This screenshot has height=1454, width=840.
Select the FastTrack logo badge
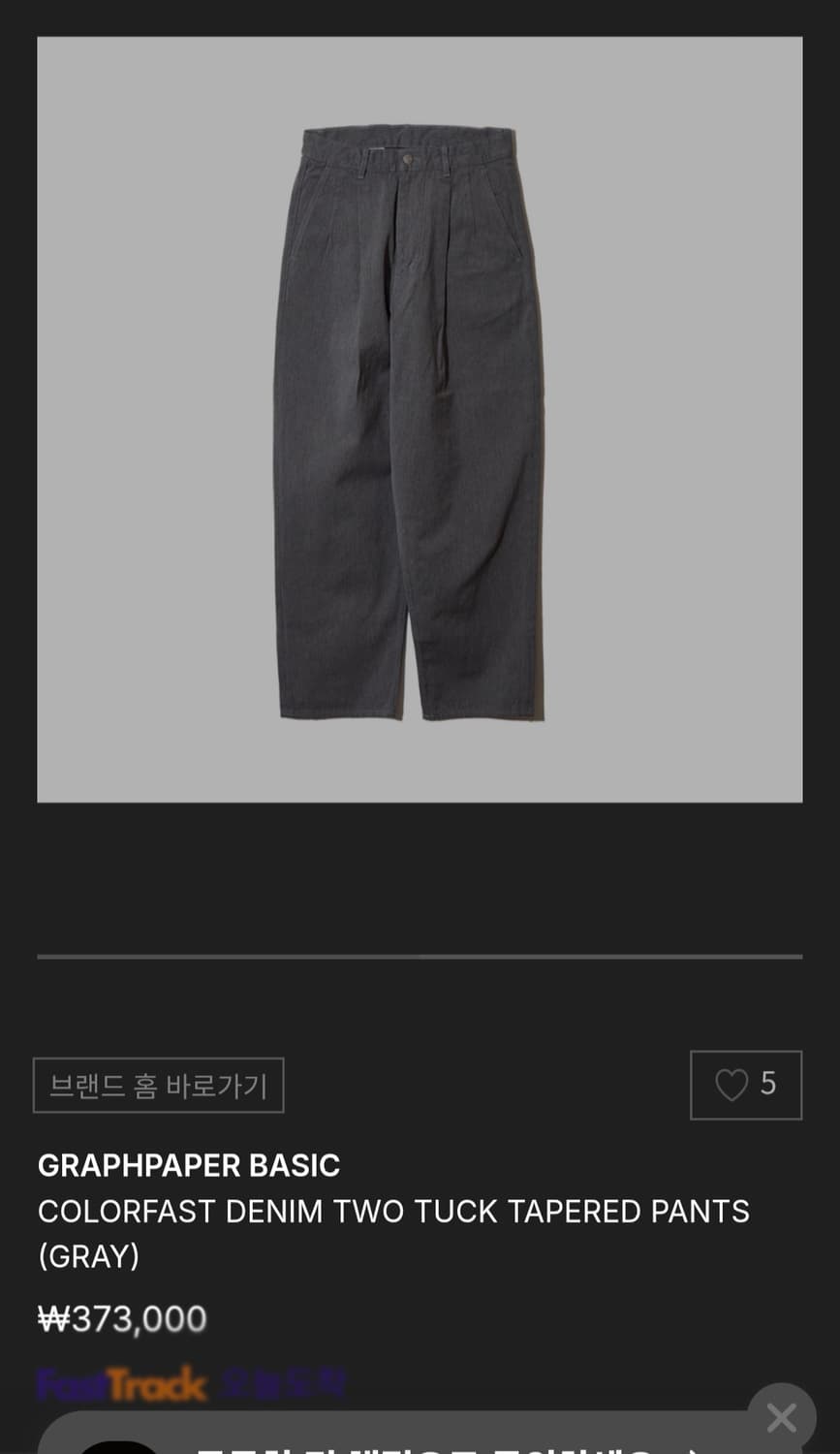[x=121, y=1380]
